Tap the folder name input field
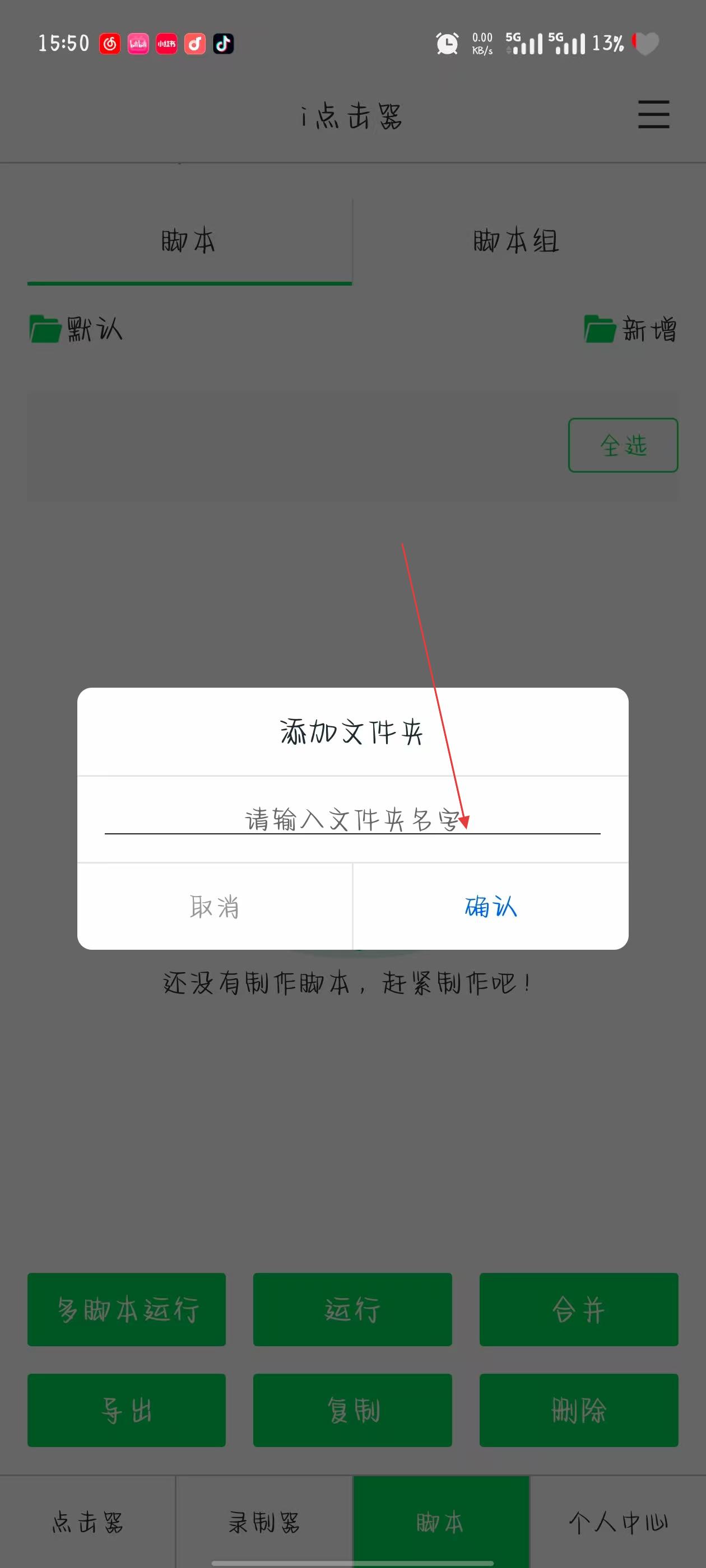Image resolution: width=706 pixels, height=1568 pixels. [352, 819]
